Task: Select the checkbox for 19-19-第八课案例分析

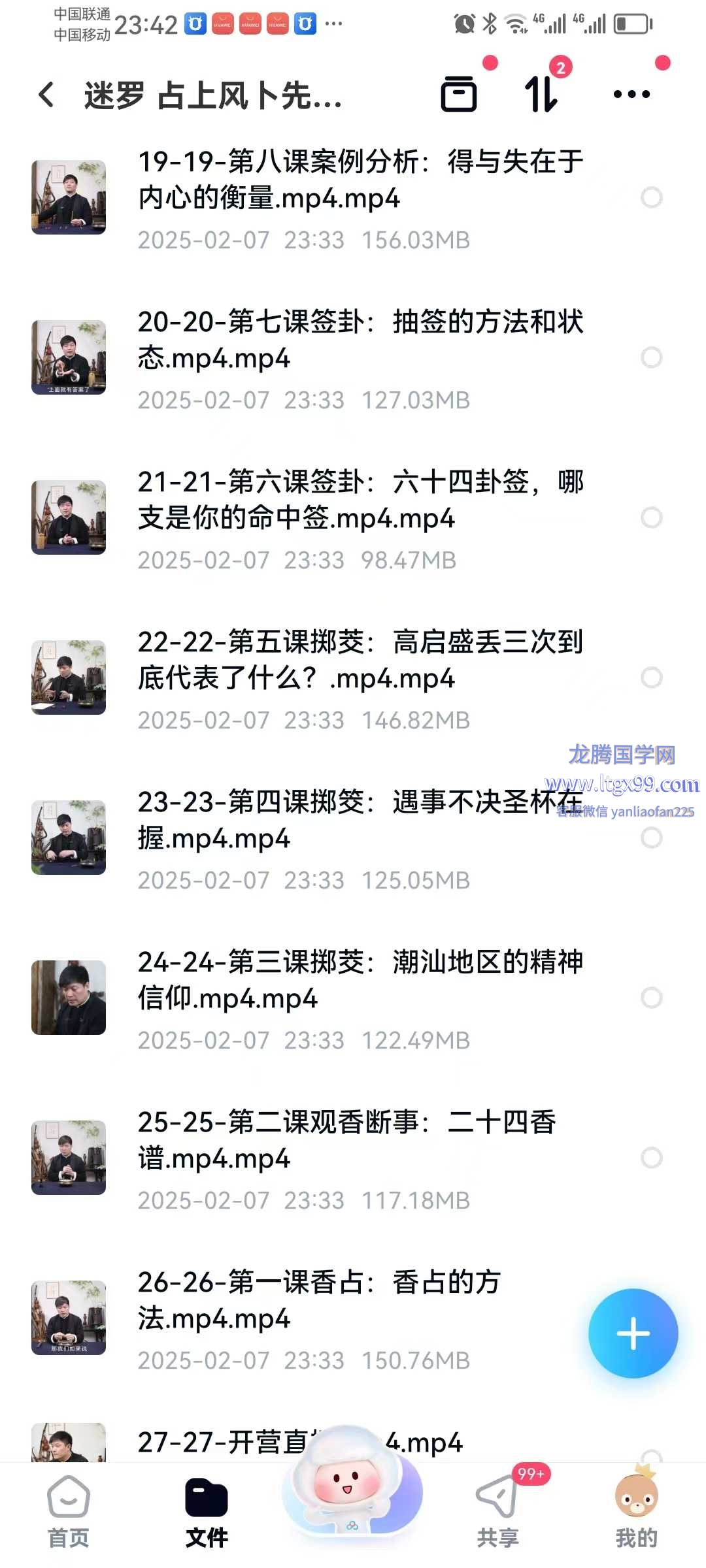Action: (x=652, y=197)
